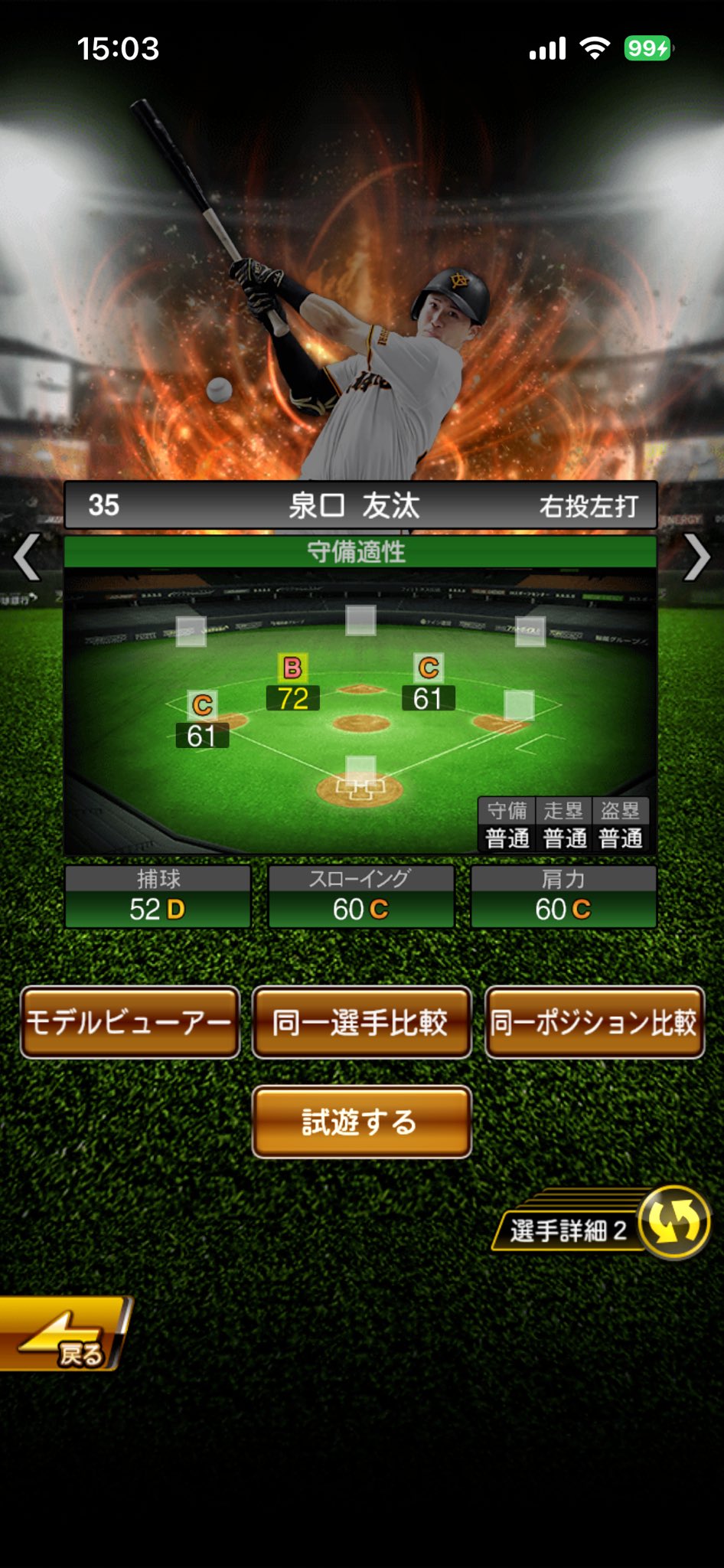Go to the previous player with left arrow
This screenshot has height=1568, width=724.
coord(28,557)
